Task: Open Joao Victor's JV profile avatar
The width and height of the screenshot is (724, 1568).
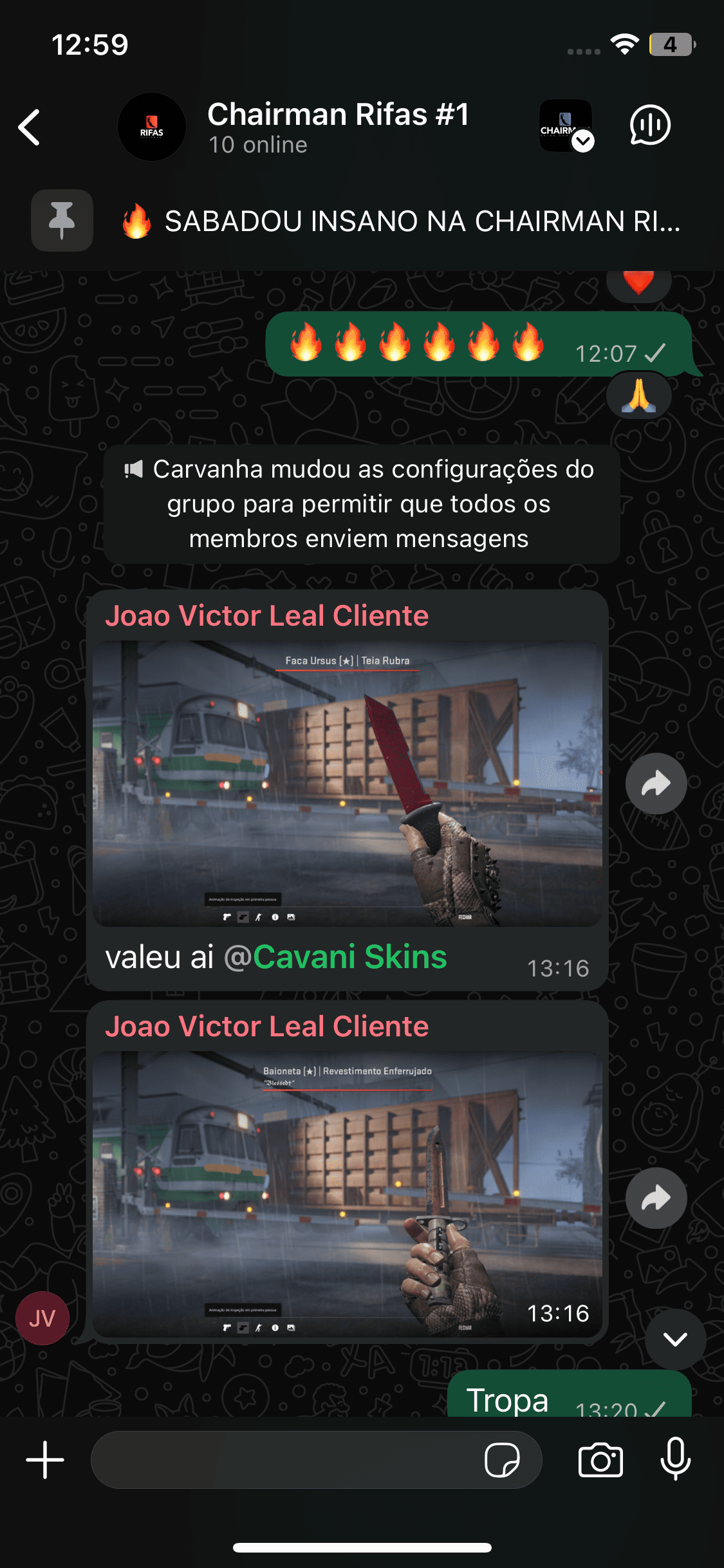Action: tap(42, 1318)
